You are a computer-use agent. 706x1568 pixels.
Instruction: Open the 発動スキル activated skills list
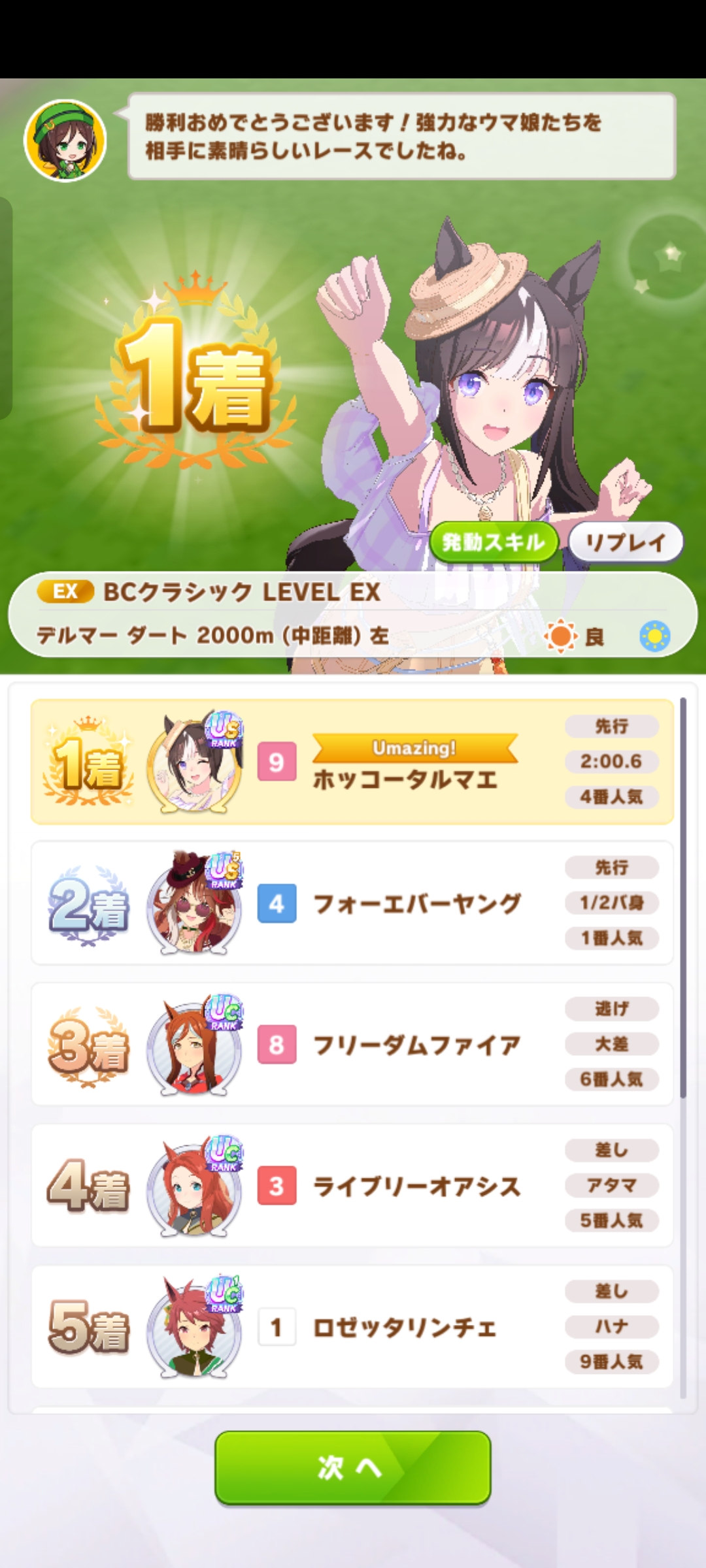pyautogui.click(x=494, y=542)
